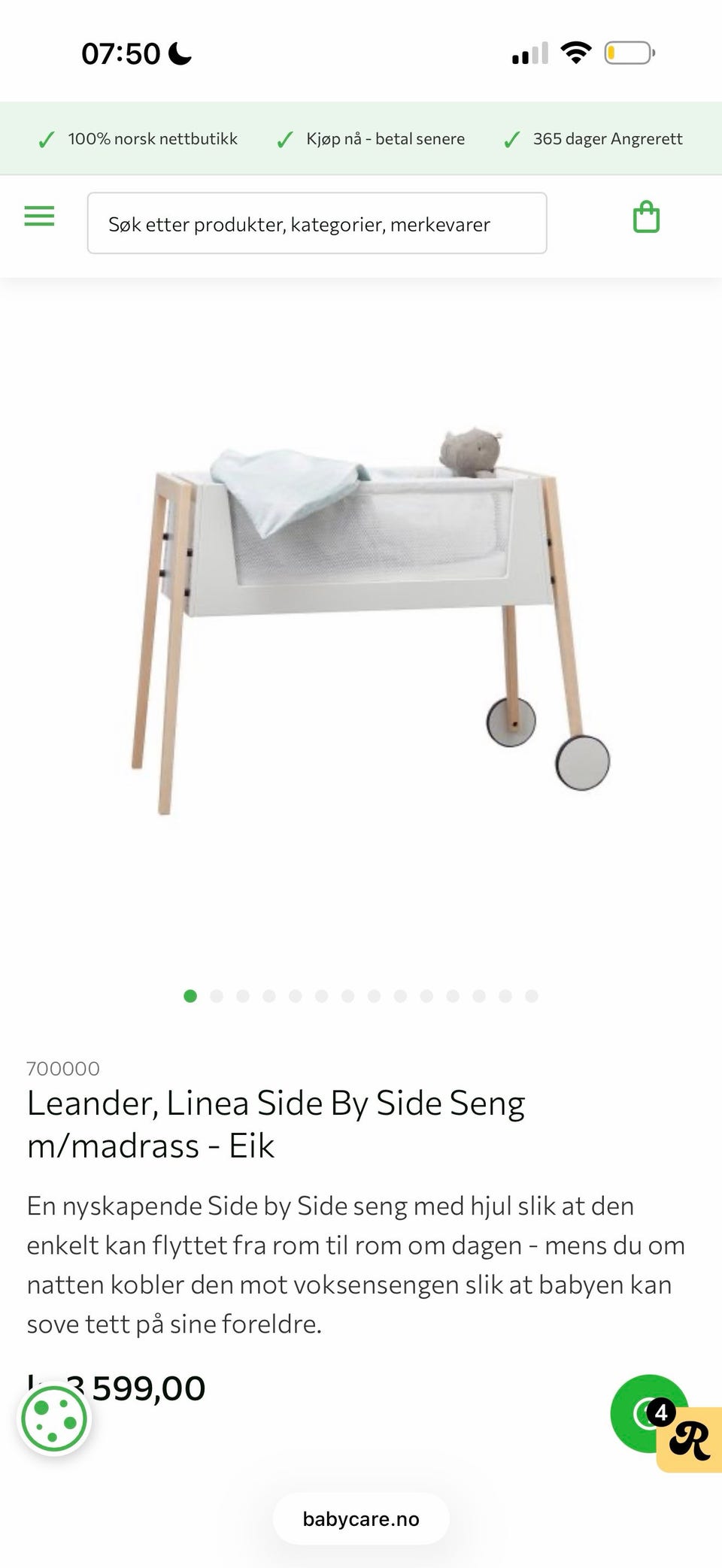Tap the product search field
This screenshot has height=1568, width=722.
317,223
